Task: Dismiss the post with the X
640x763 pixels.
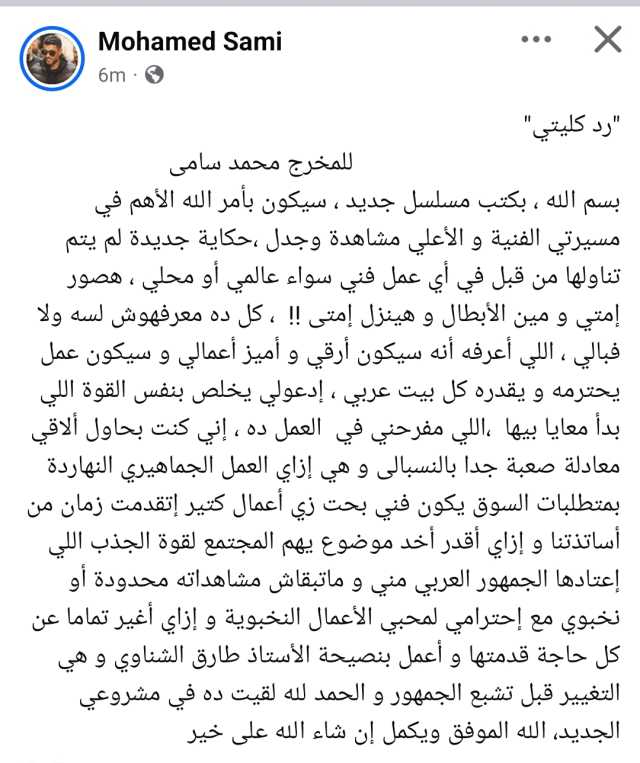Action: click(607, 41)
